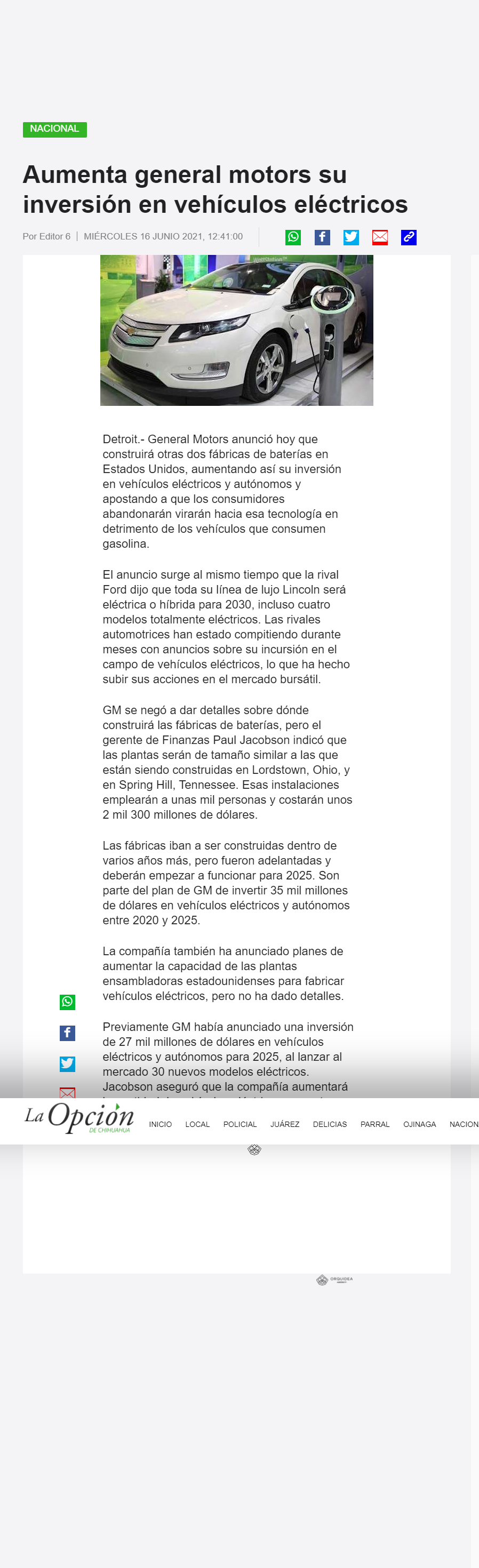
Task: Tap the floating WhatsApp share icon on left
Action: tap(68, 1002)
